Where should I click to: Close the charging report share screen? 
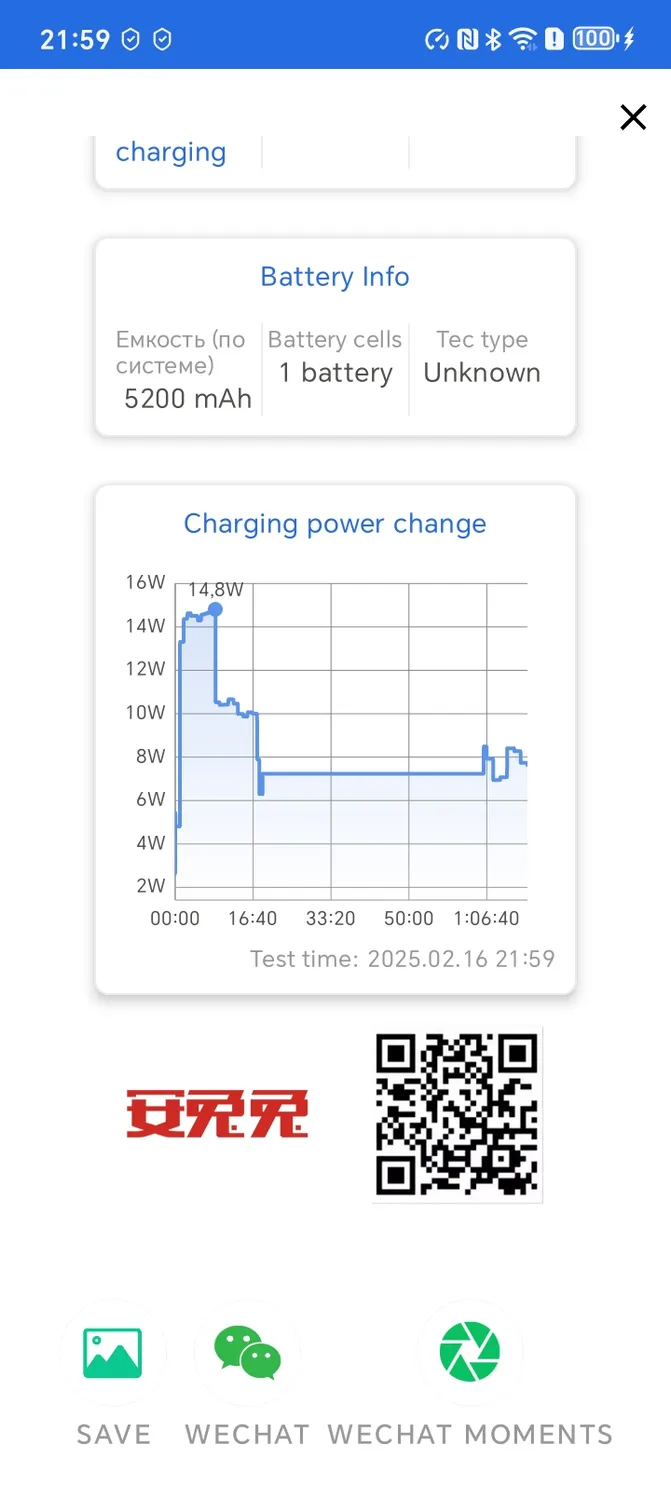pos(633,118)
